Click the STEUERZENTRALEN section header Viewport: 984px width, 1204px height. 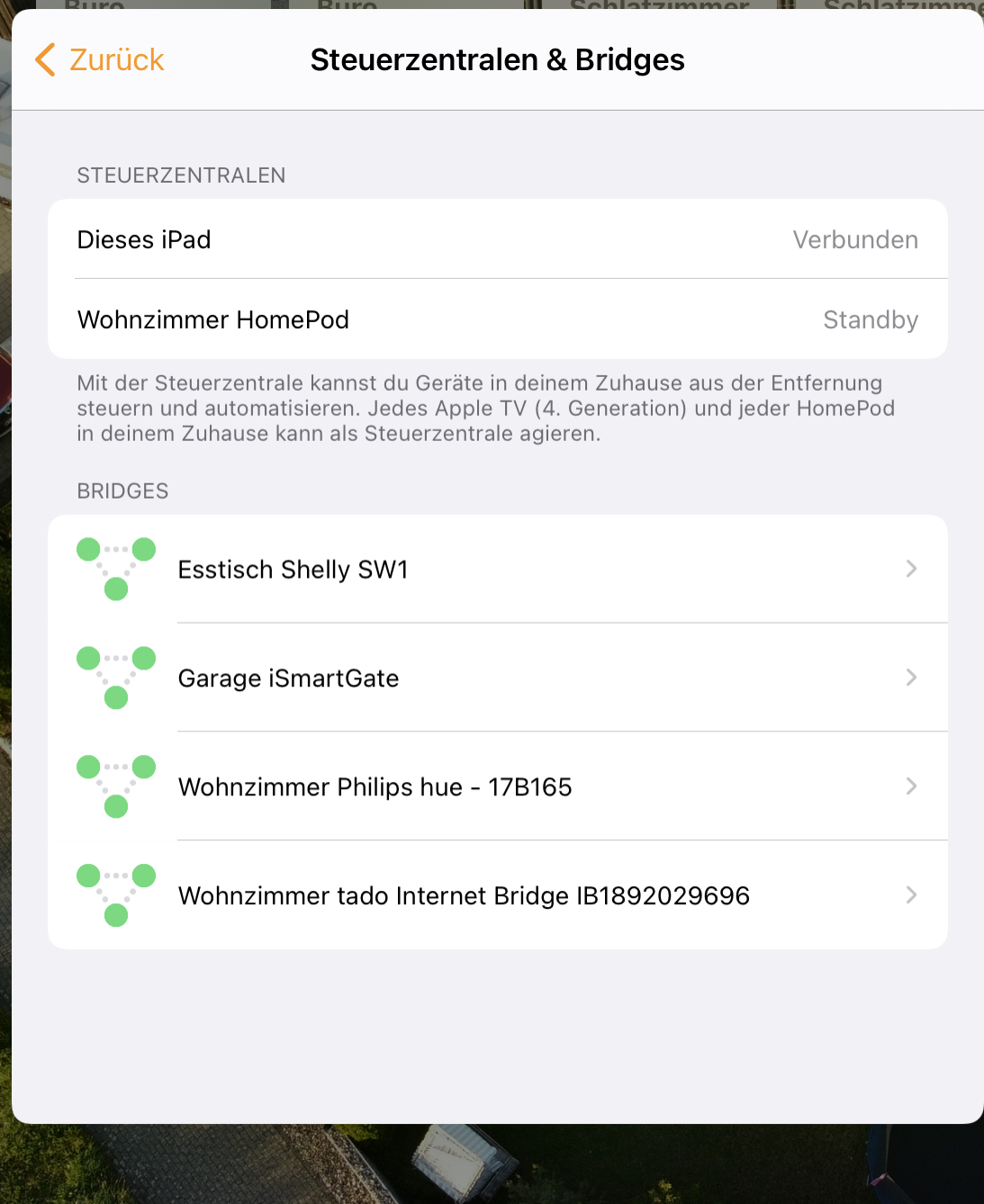pyautogui.click(x=180, y=175)
